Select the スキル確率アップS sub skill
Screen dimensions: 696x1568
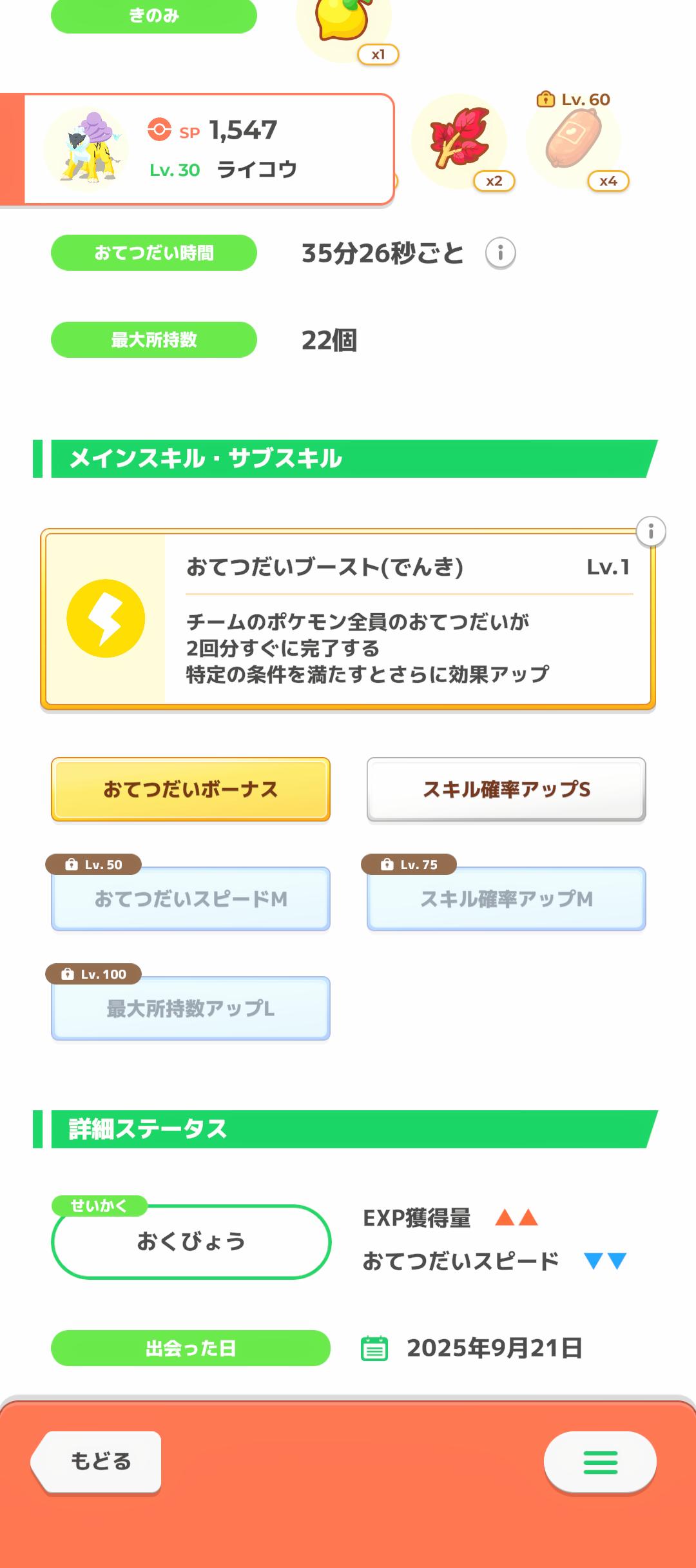507,789
